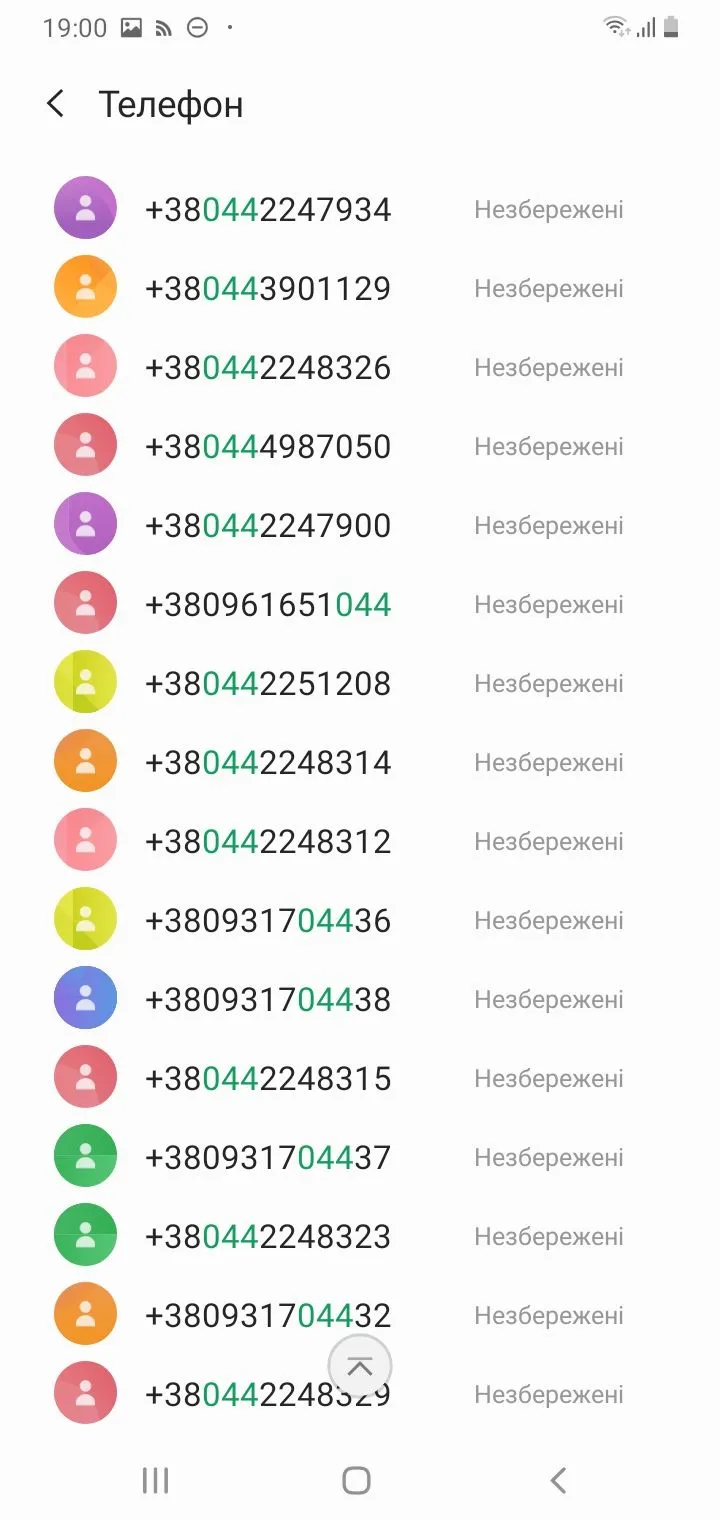Go to the home screen
This screenshot has height=1520, width=720.
[x=356, y=1480]
